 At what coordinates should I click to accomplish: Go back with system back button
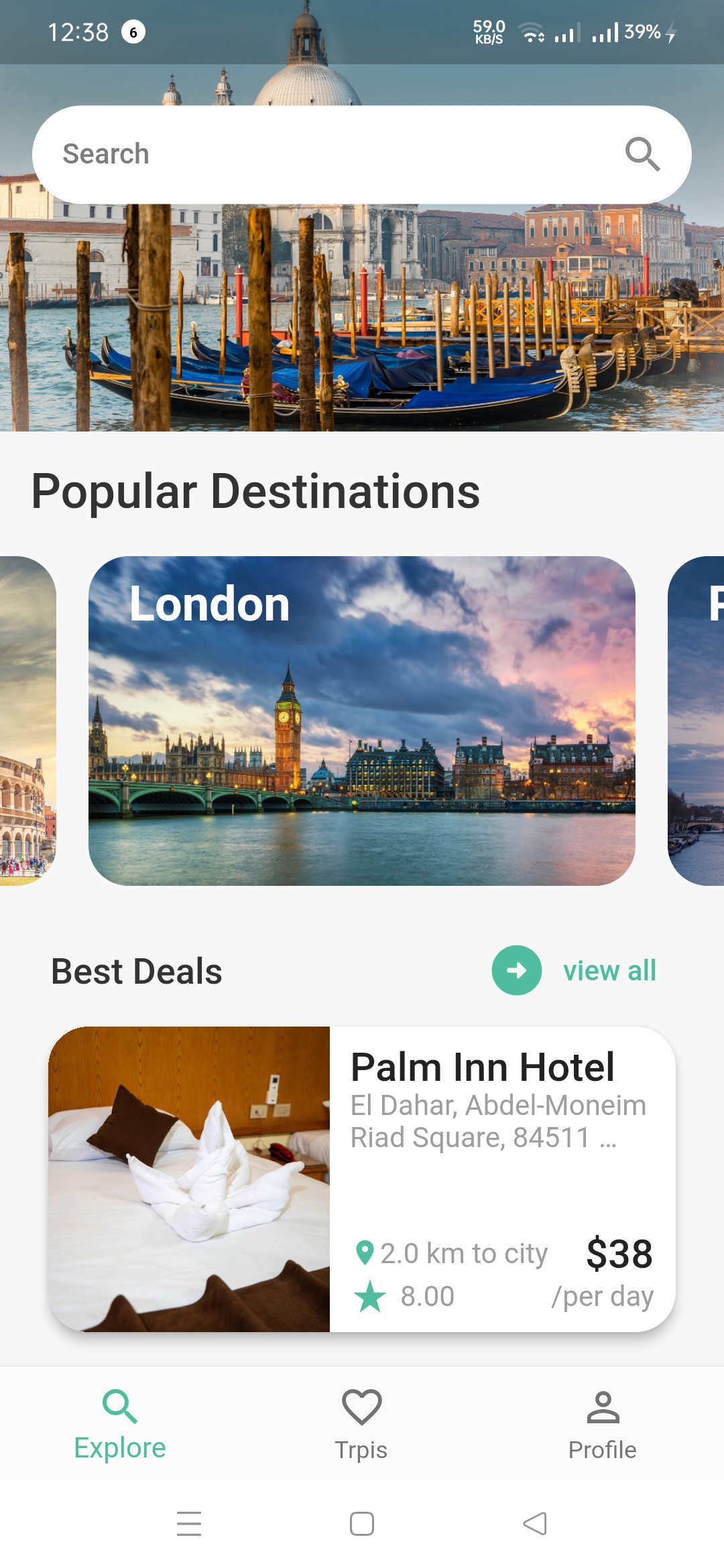click(x=535, y=1523)
